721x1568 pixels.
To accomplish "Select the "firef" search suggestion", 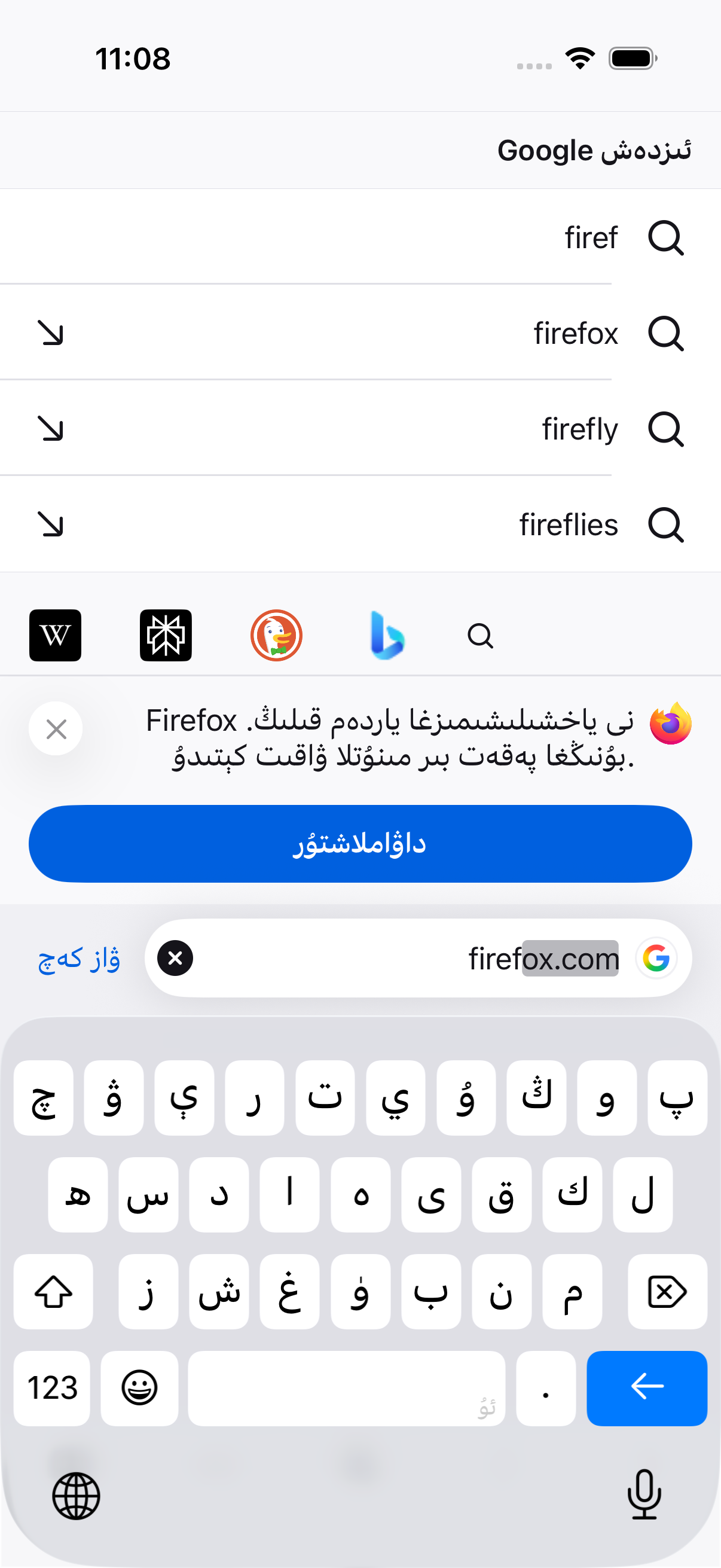I will pyautogui.click(x=360, y=237).
